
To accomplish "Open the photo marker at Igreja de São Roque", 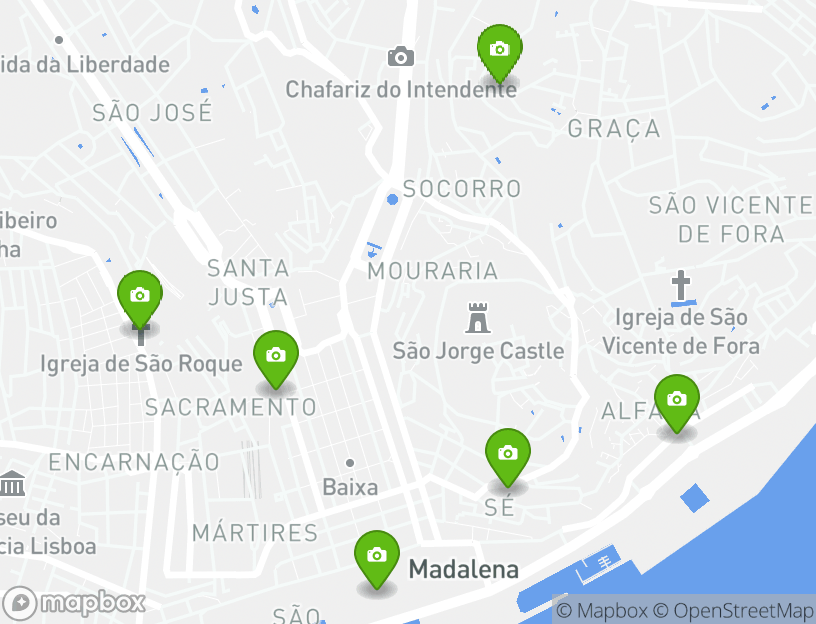I will tap(140, 295).
